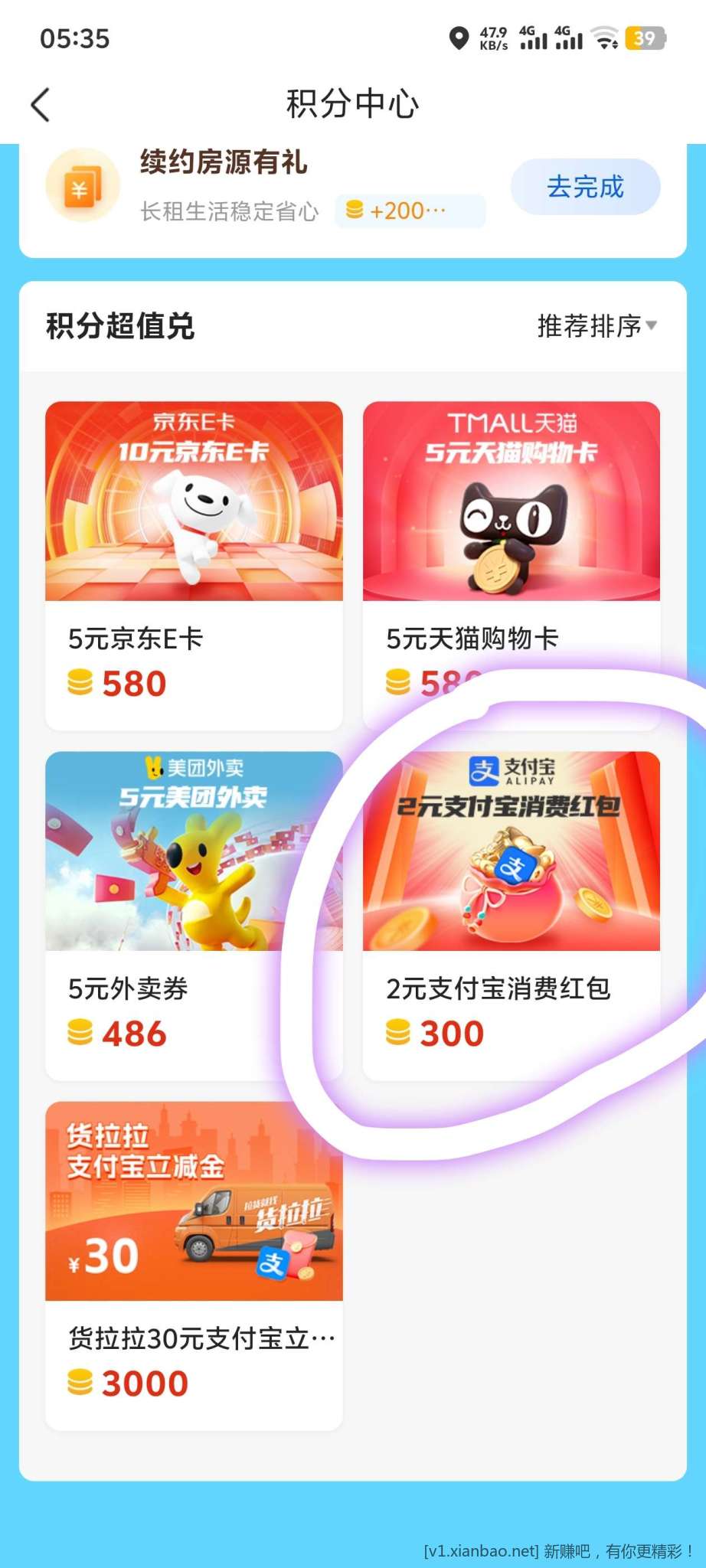Open the 推荐排序 sort dropdown

point(597,326)
